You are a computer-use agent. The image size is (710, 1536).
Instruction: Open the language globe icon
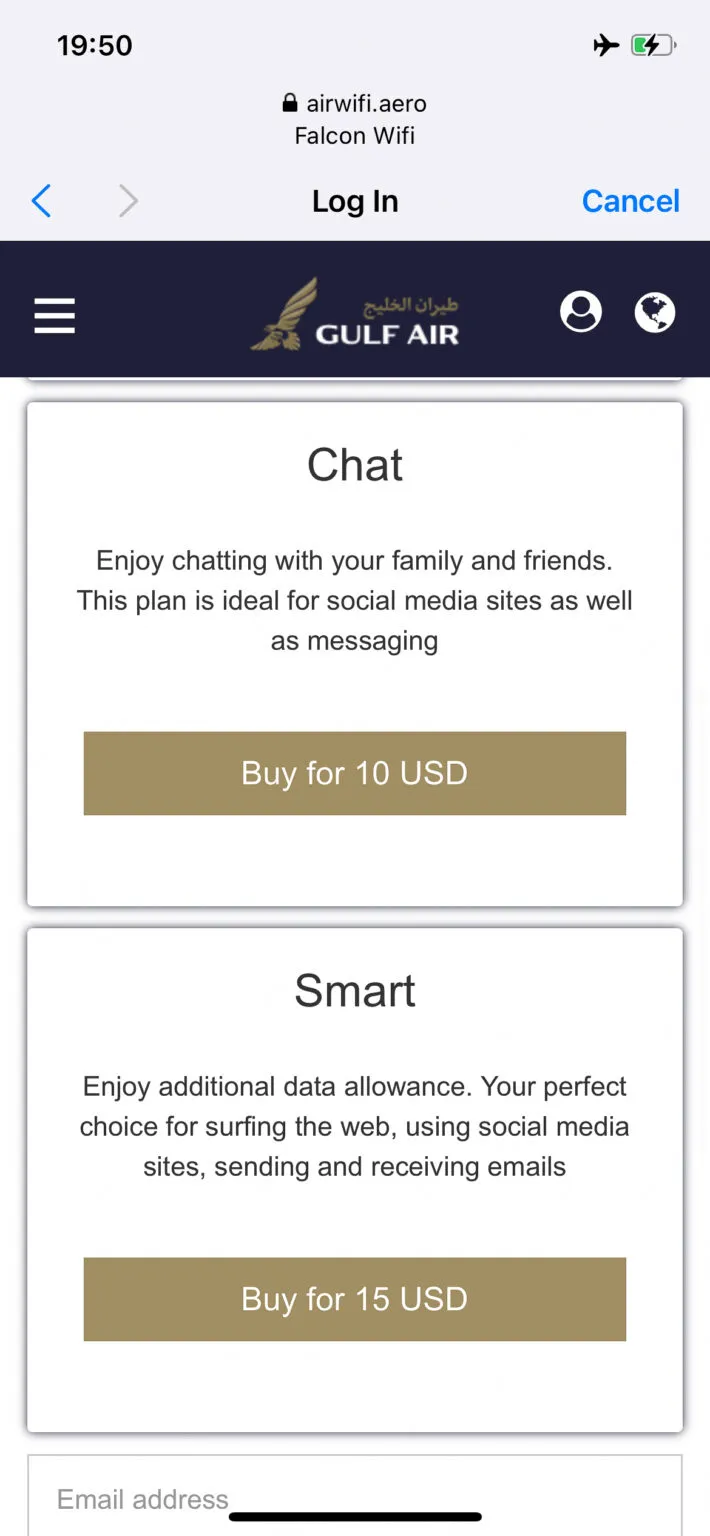pos(655,312)
